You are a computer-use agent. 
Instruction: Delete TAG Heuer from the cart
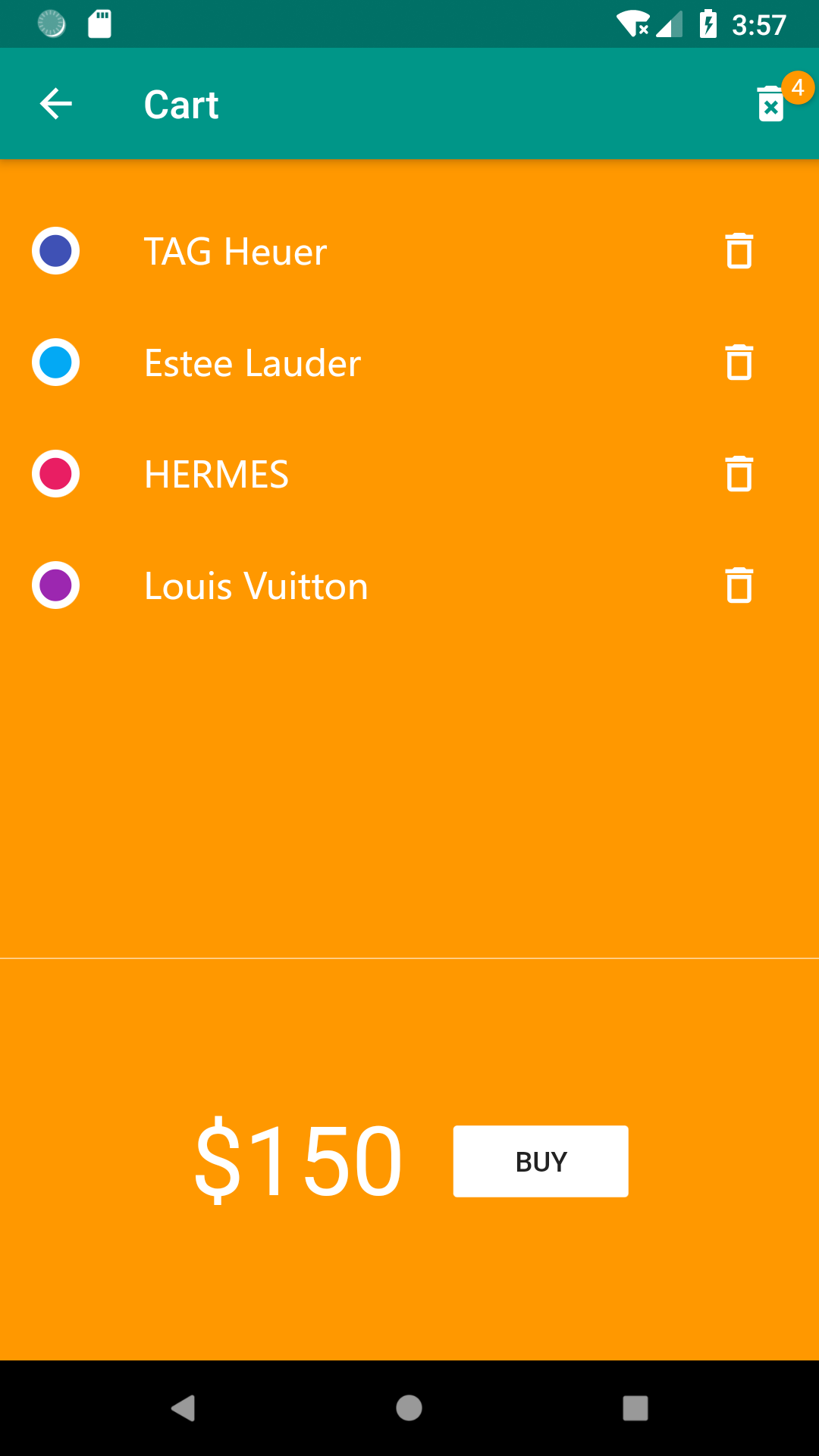pyautogui.click(x=739, y=251)
